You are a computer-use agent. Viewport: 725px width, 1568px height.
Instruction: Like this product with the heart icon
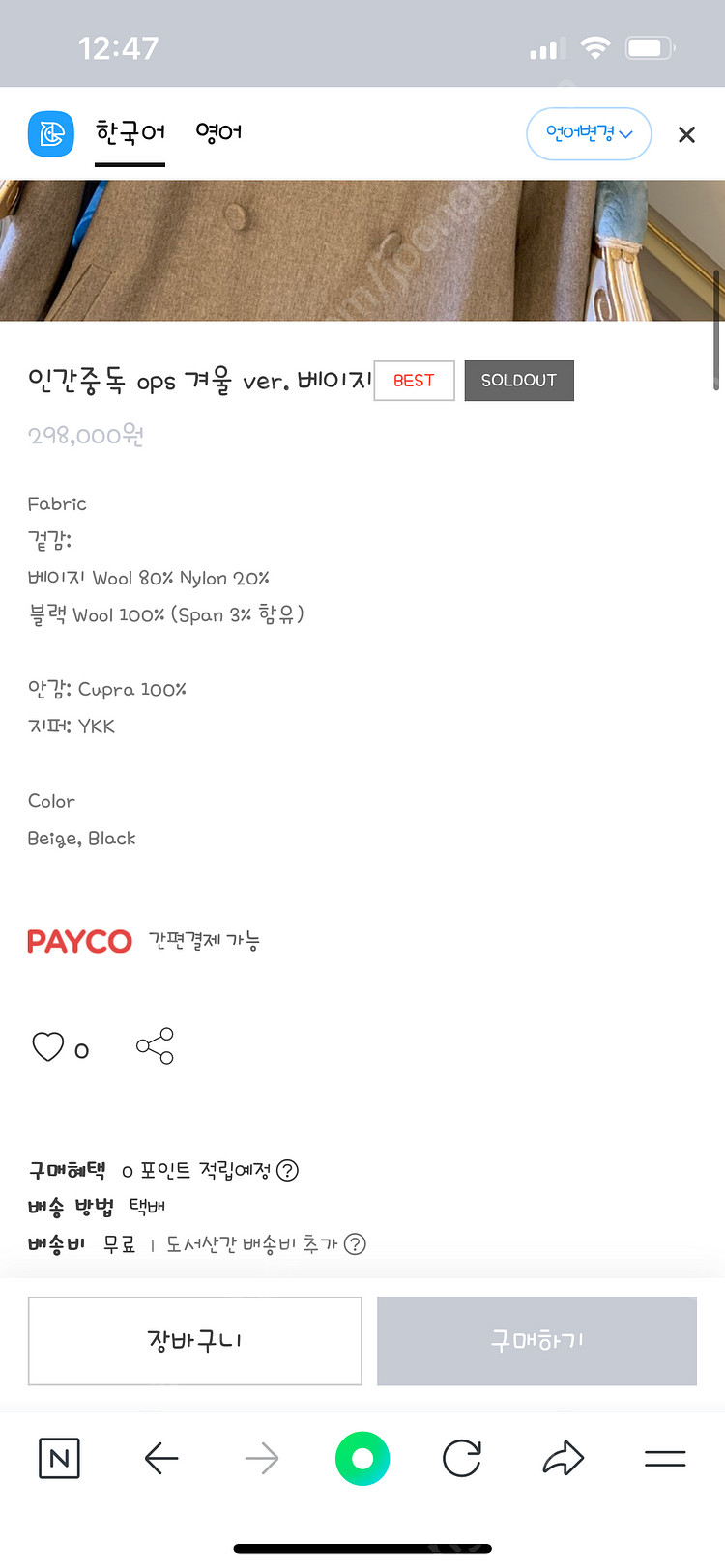coord(48,1046)
